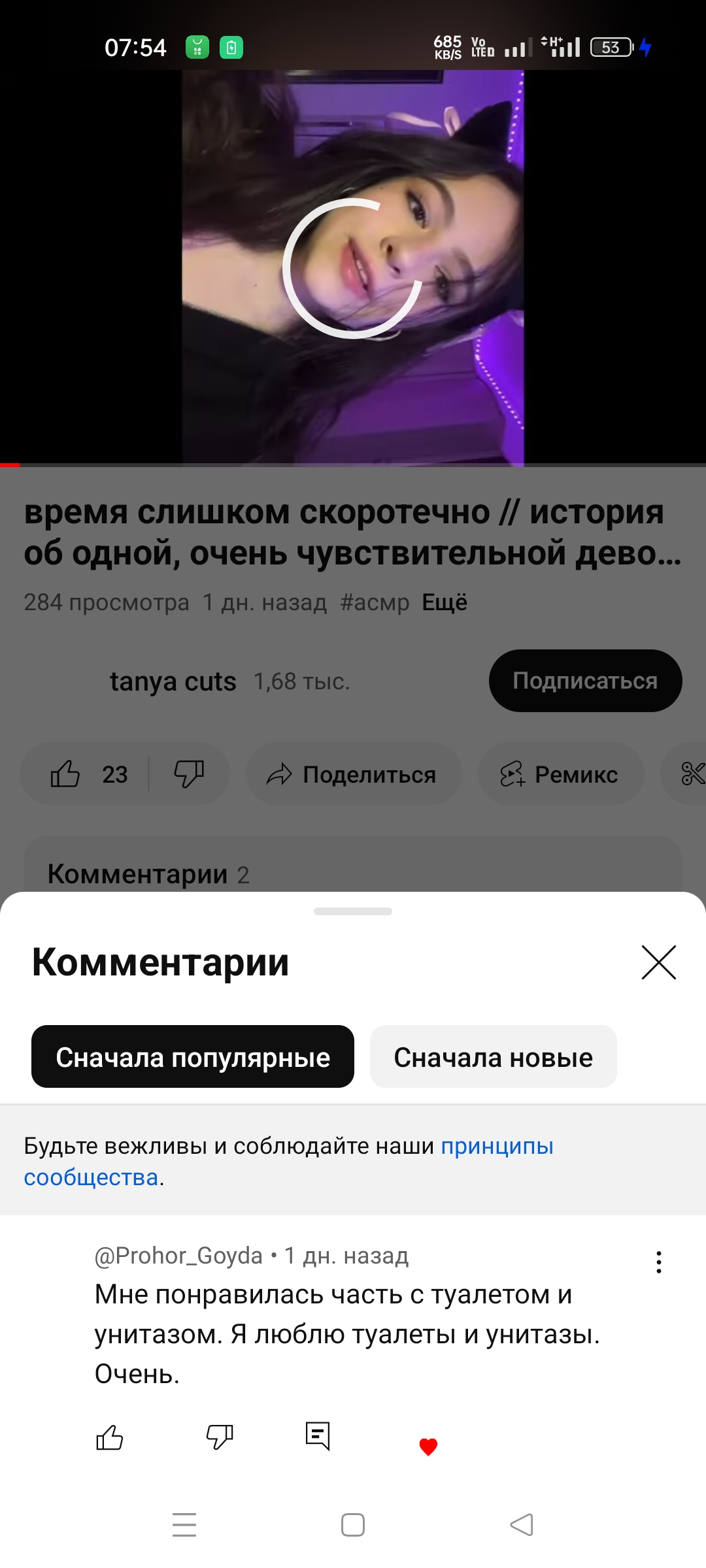Go back using the system navigation arrow
The height and width of the screenshot is (1568, 706).
coord(521,1525)
